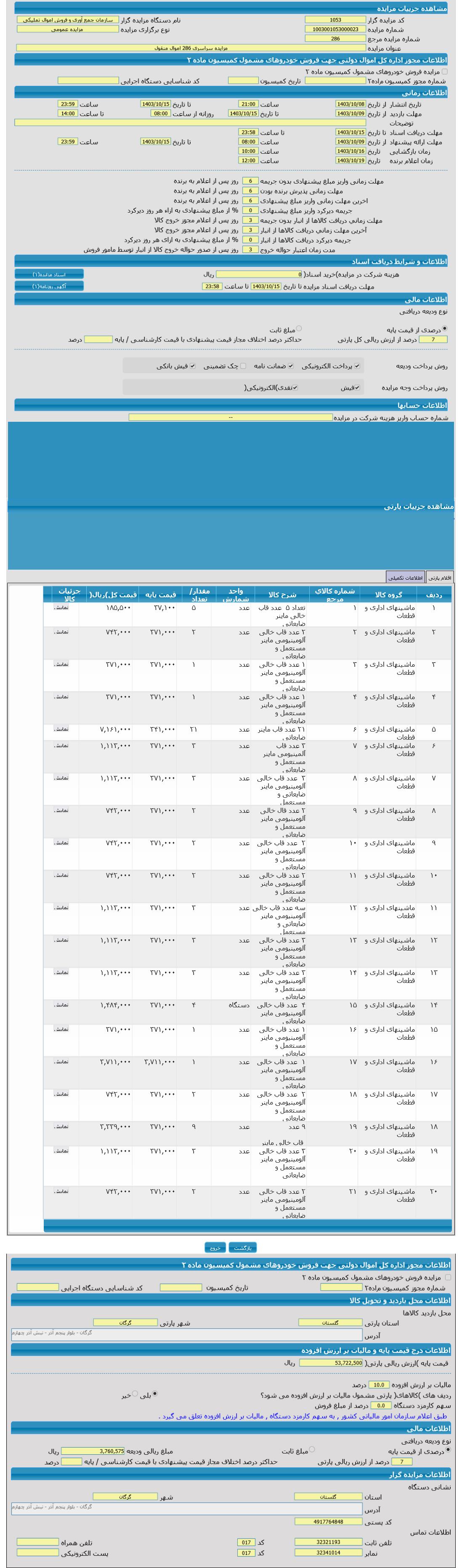
Task: Check the top مزایده فروش خودروهای کمیسیون checkbox
Action: (x=444, y=71)
